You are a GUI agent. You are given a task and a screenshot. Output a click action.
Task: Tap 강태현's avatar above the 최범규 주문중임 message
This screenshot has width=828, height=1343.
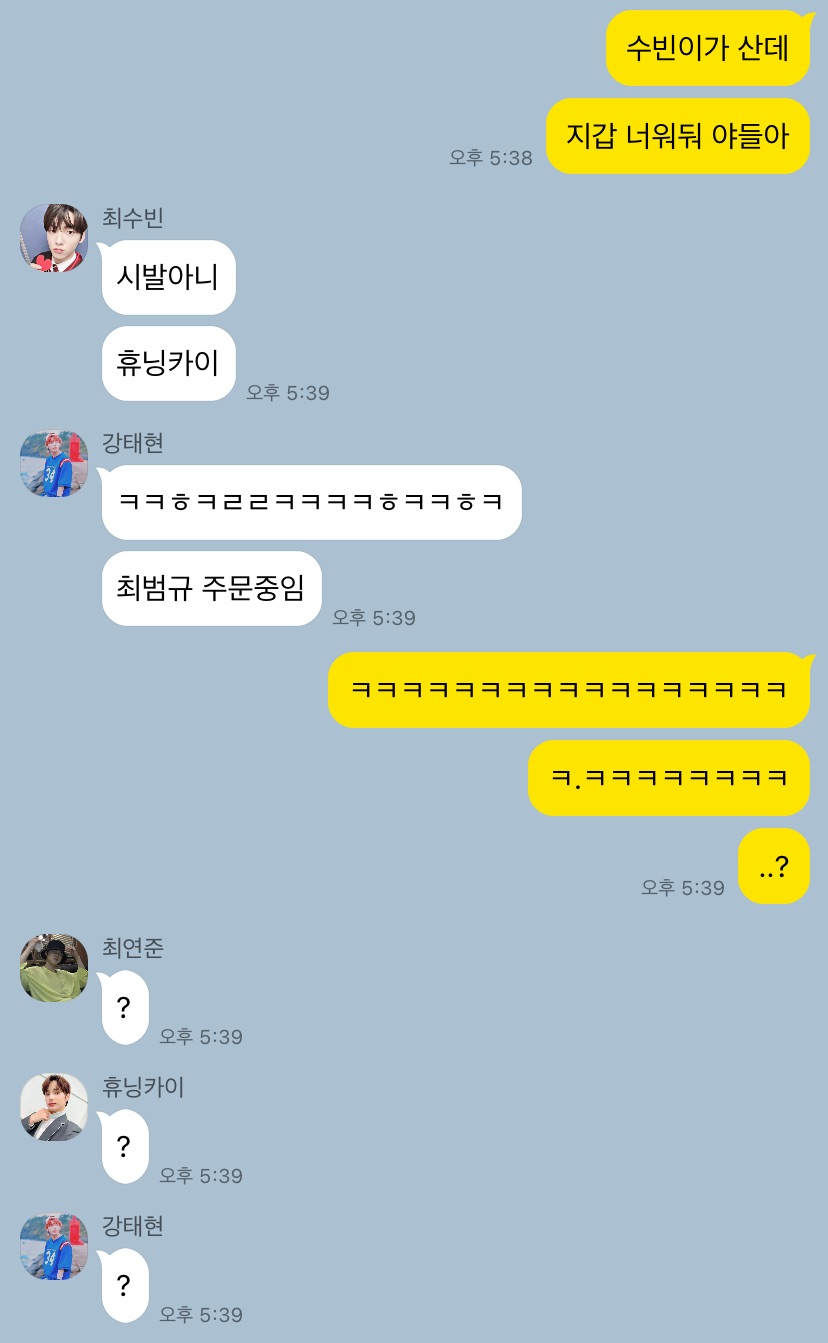(x=54, y=464)
